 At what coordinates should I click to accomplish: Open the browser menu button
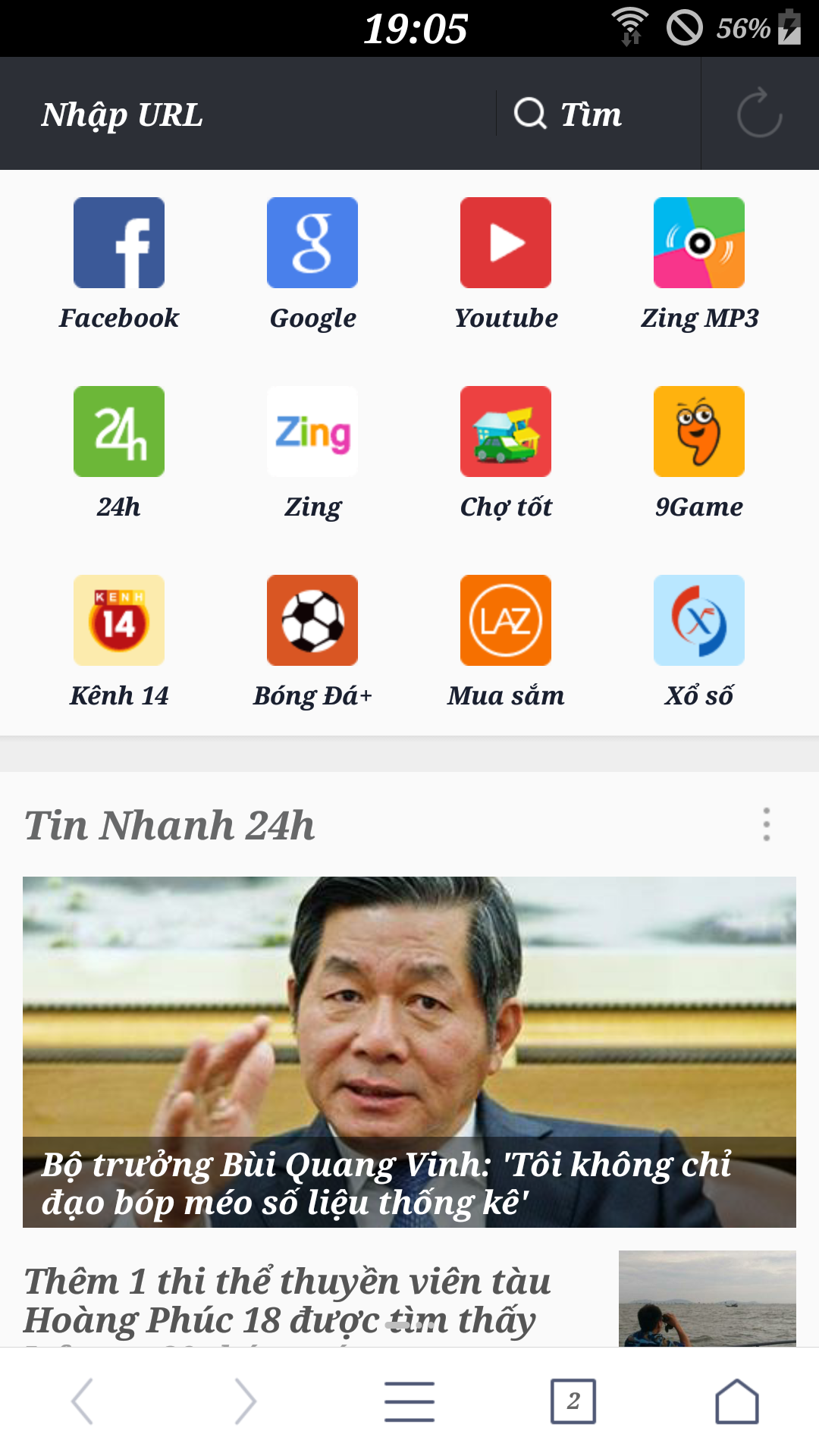tap(409, 1401)
